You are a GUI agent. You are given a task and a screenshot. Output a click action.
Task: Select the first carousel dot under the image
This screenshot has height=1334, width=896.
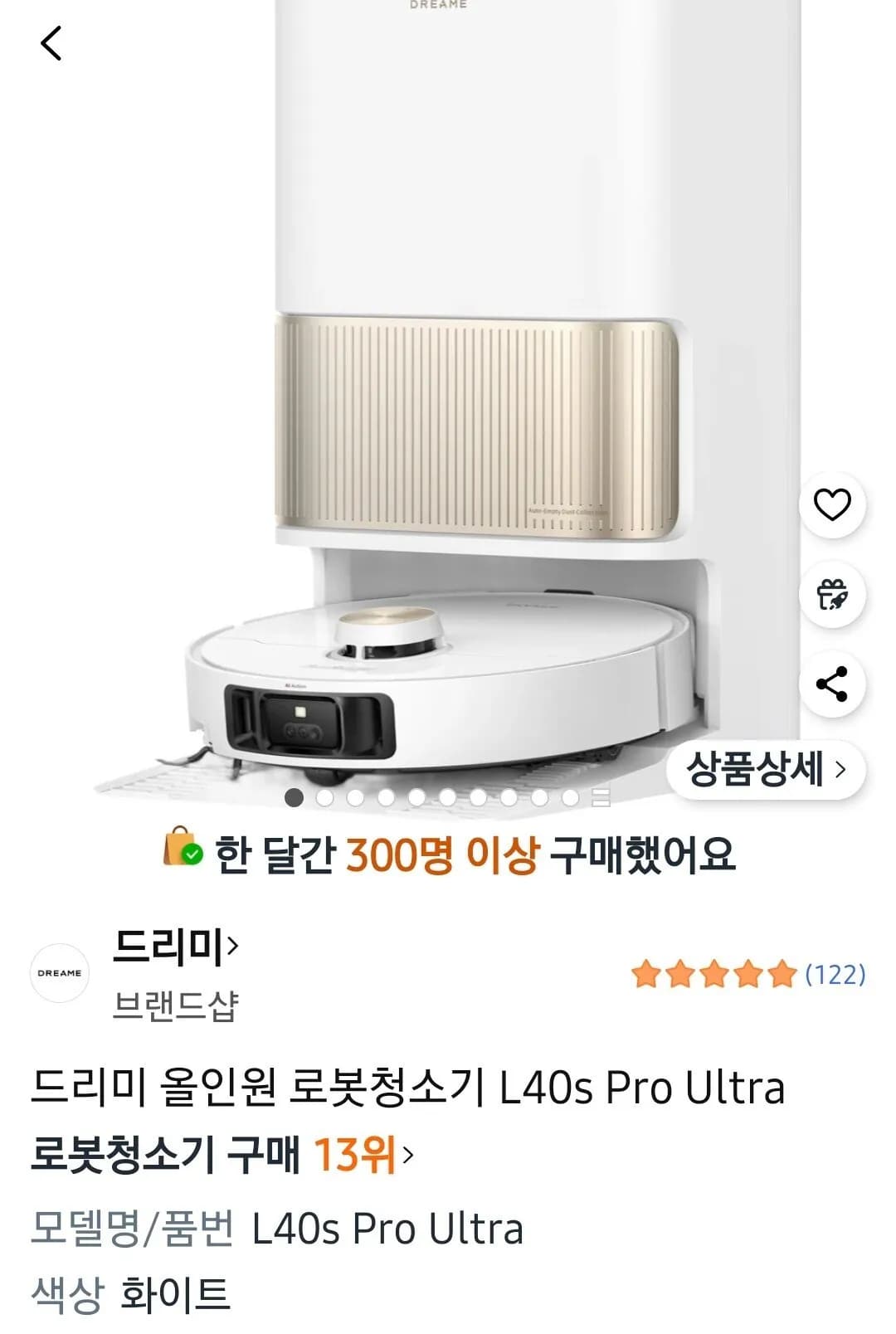[x=292, y=799]
